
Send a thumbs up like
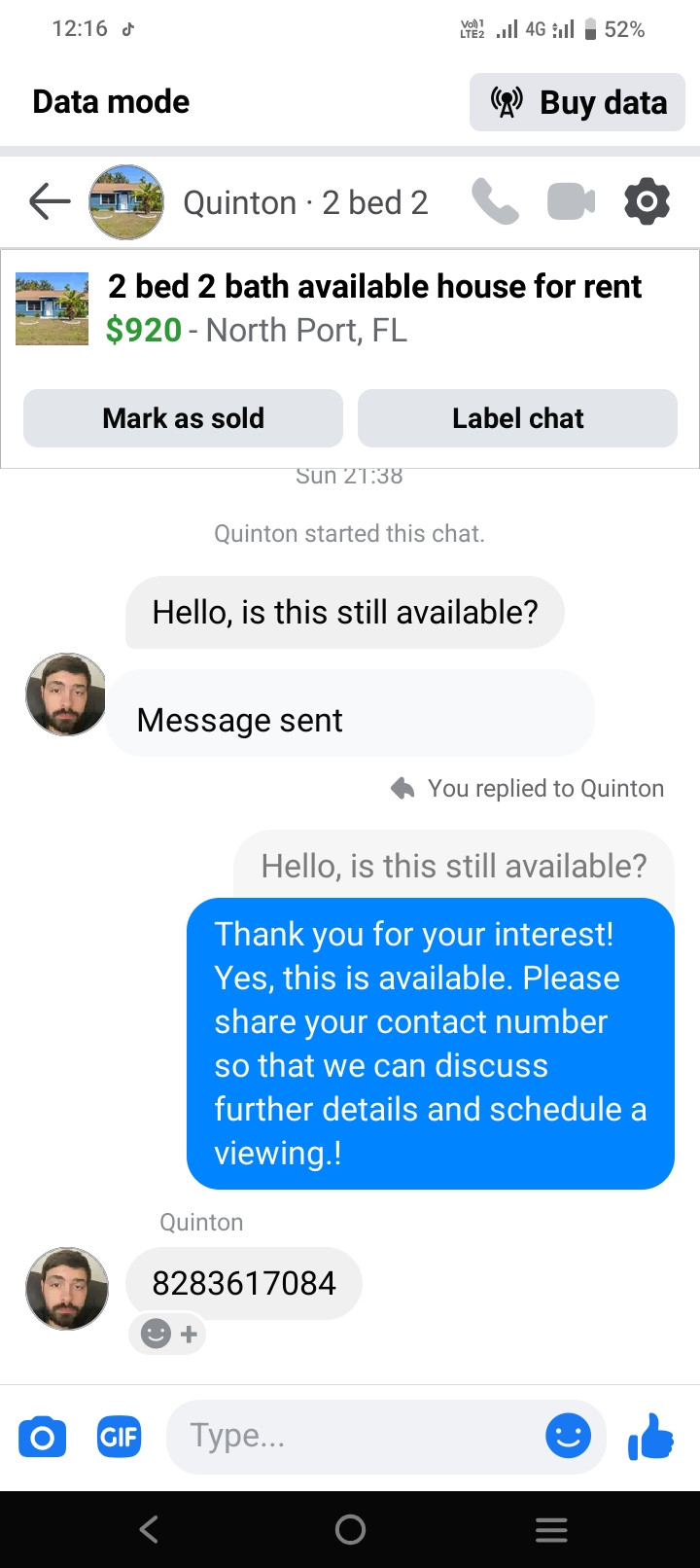650,1436
